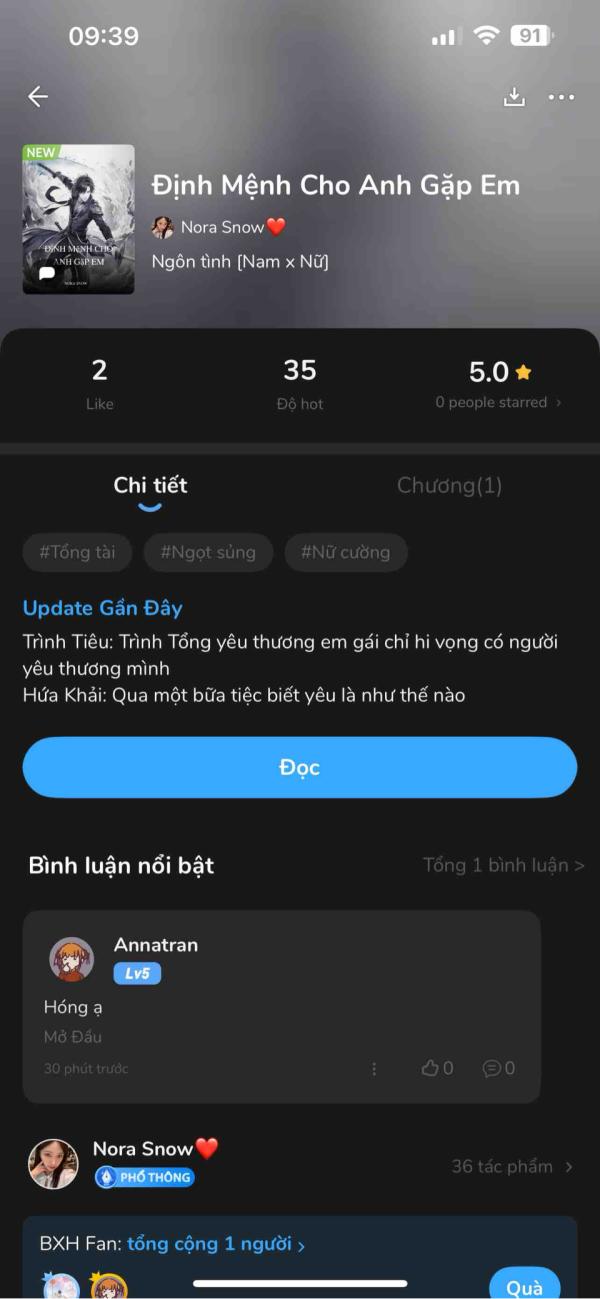Open Annatran's profile avatar

(72, 959)
